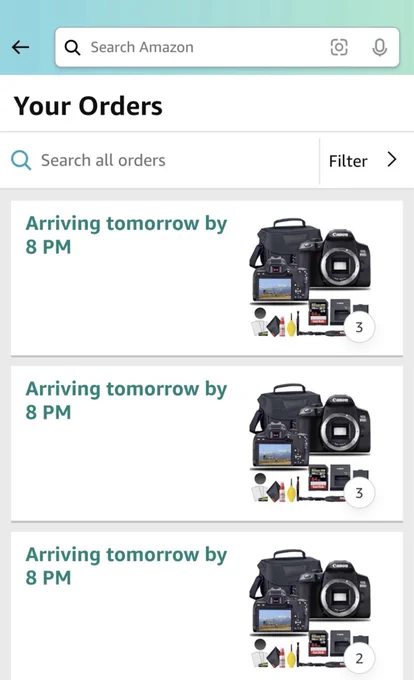Viewport: 414px width, 680px height.
Task: Start voice search with the microphone
Action: [x=379, y=47]
